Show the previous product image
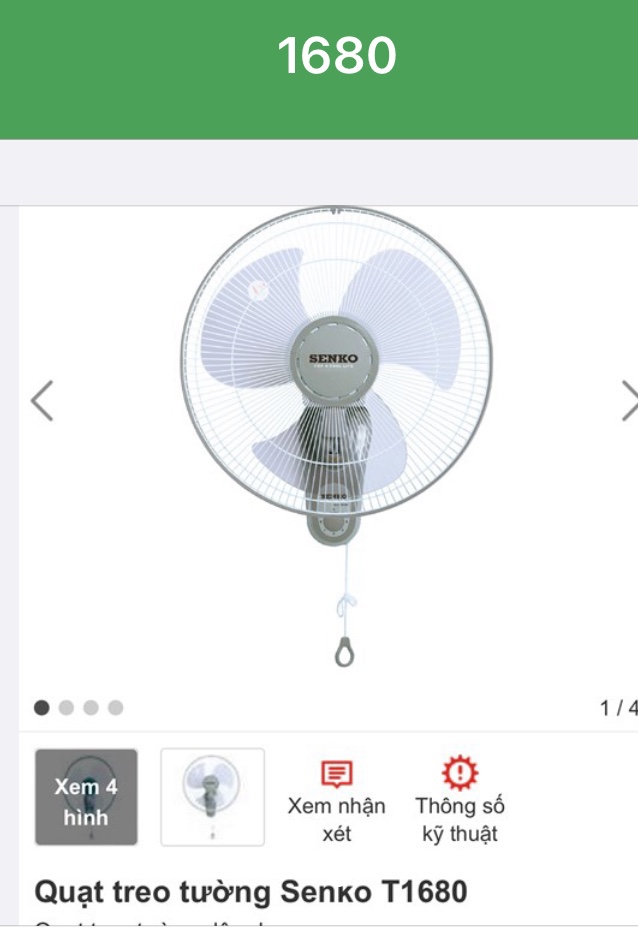Image resolution: width=638 pixels, height=942 pixels. [42, 401]
